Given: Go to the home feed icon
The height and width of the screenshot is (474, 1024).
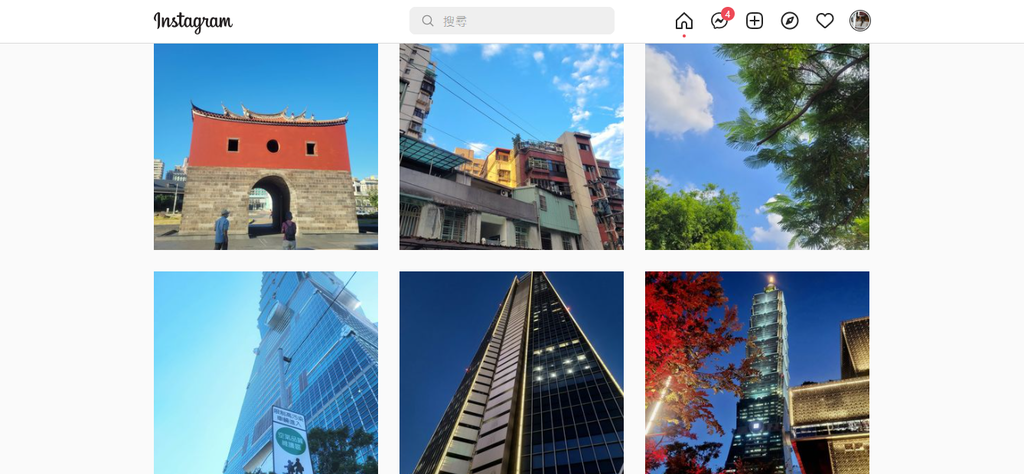Looking at the screenshot, I should click(x=684, y=21).
